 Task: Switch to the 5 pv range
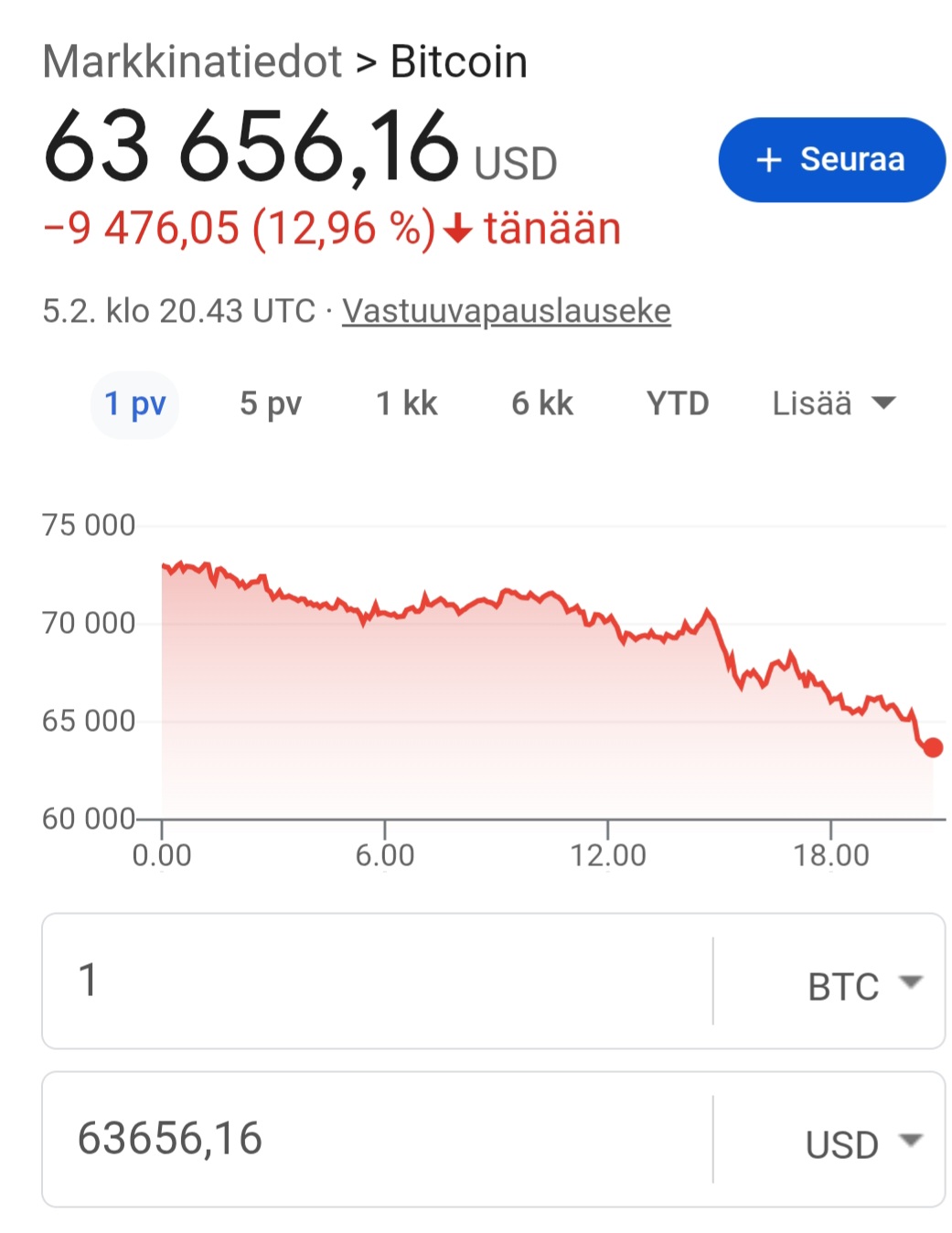point(270,403)
